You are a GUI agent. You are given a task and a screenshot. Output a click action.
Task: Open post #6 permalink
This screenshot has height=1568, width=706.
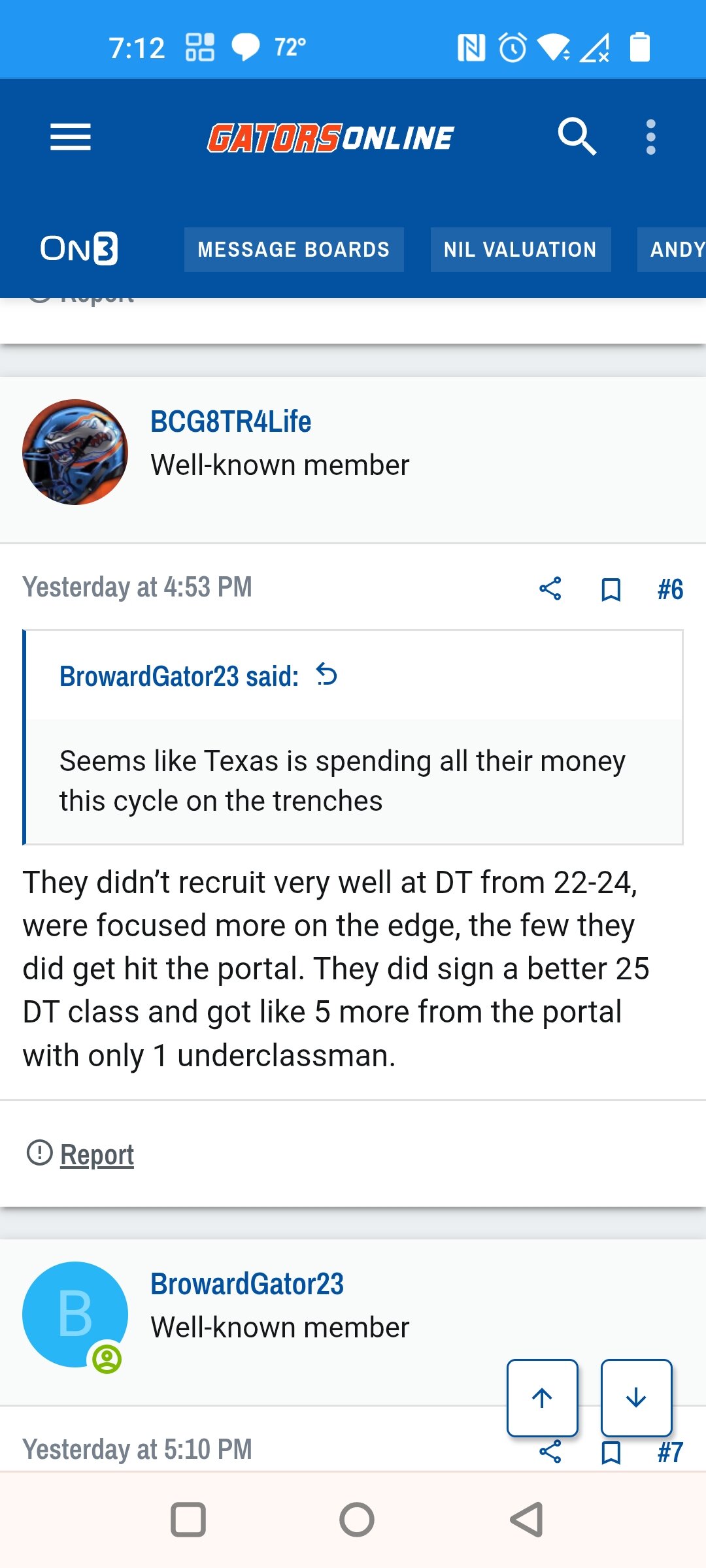coord(670,589)
